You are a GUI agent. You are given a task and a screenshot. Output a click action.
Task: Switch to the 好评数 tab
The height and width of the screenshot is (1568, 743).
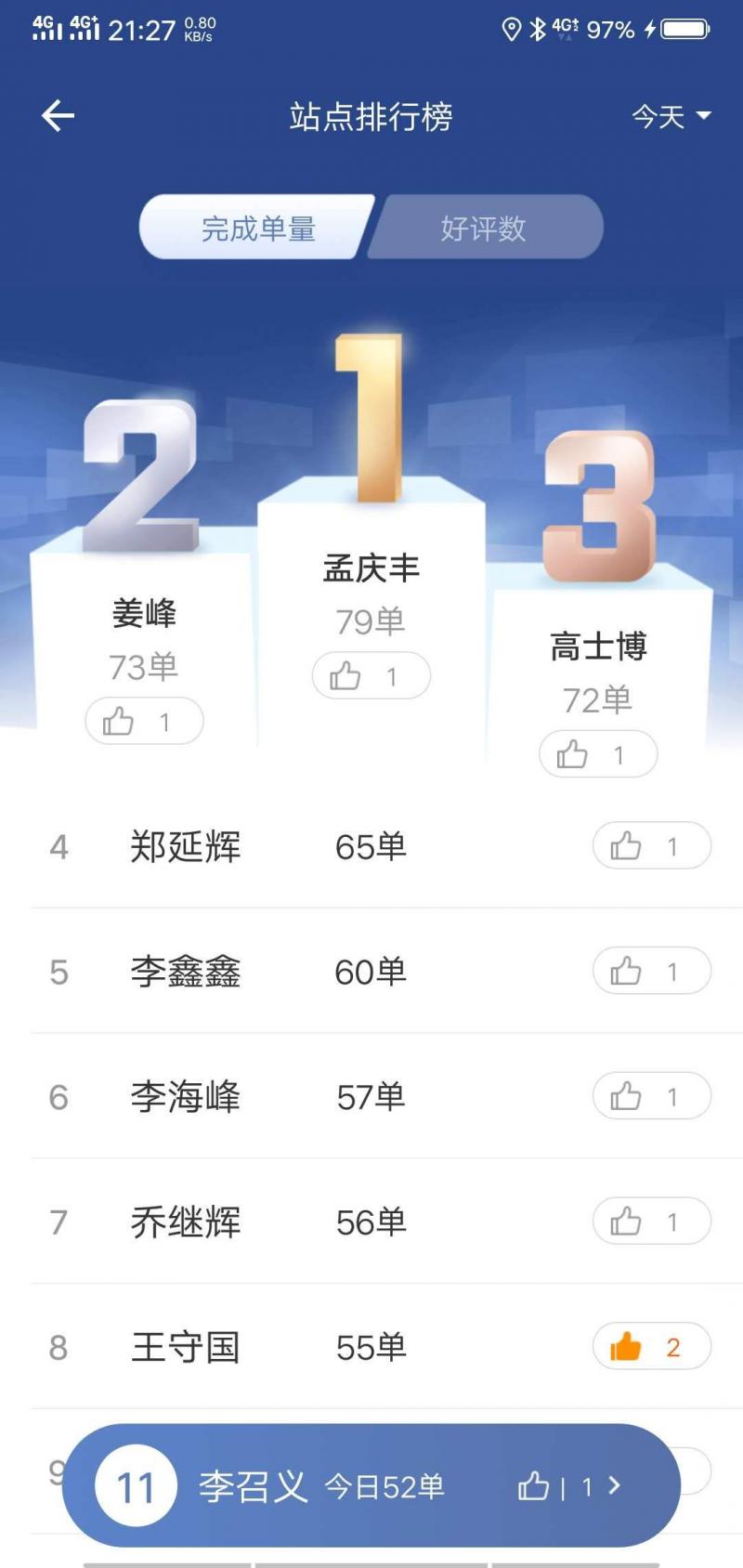click(x=485, y=229)
